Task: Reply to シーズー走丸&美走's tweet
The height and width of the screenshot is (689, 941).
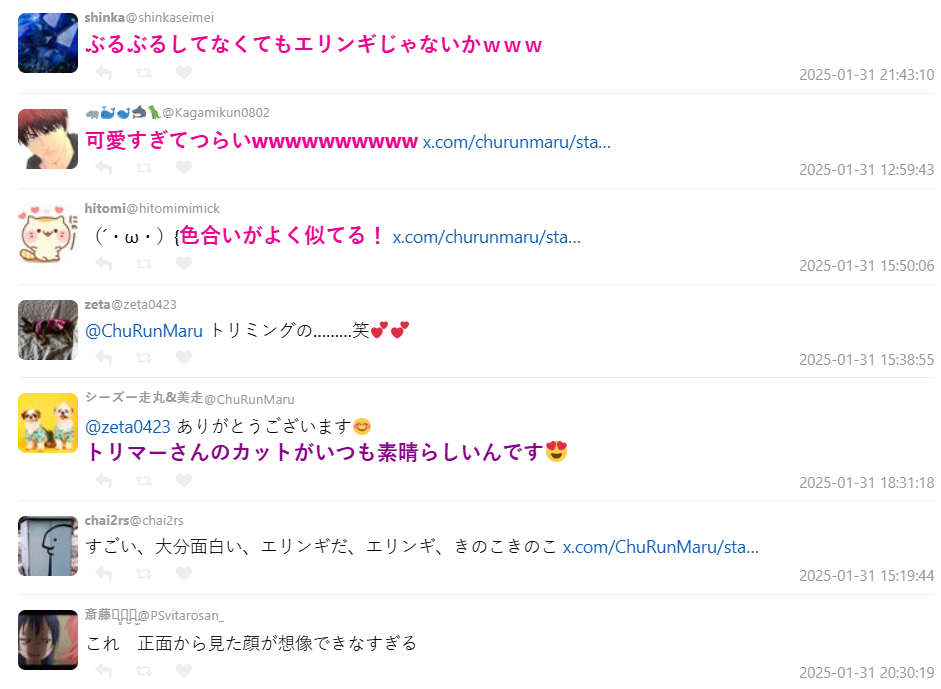Action: tap(104, 481)
